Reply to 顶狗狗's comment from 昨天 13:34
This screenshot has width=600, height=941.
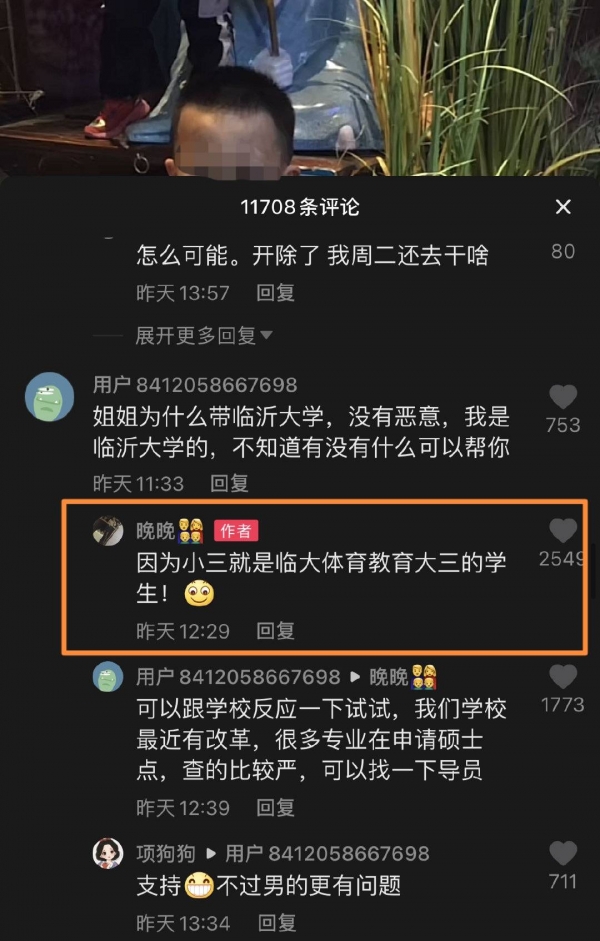pos(276,922)
